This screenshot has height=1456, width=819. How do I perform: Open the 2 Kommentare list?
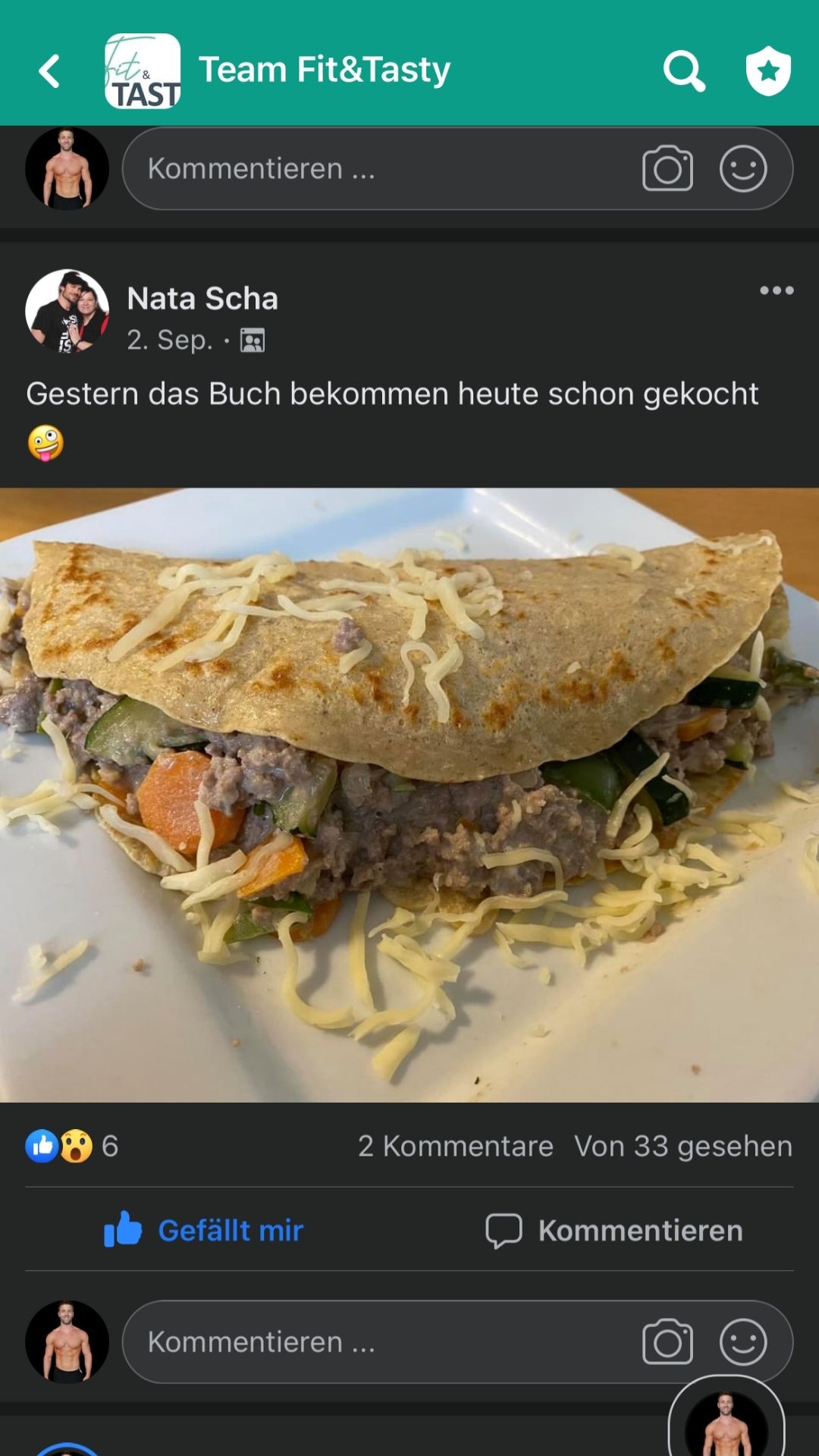(455, 1146)
